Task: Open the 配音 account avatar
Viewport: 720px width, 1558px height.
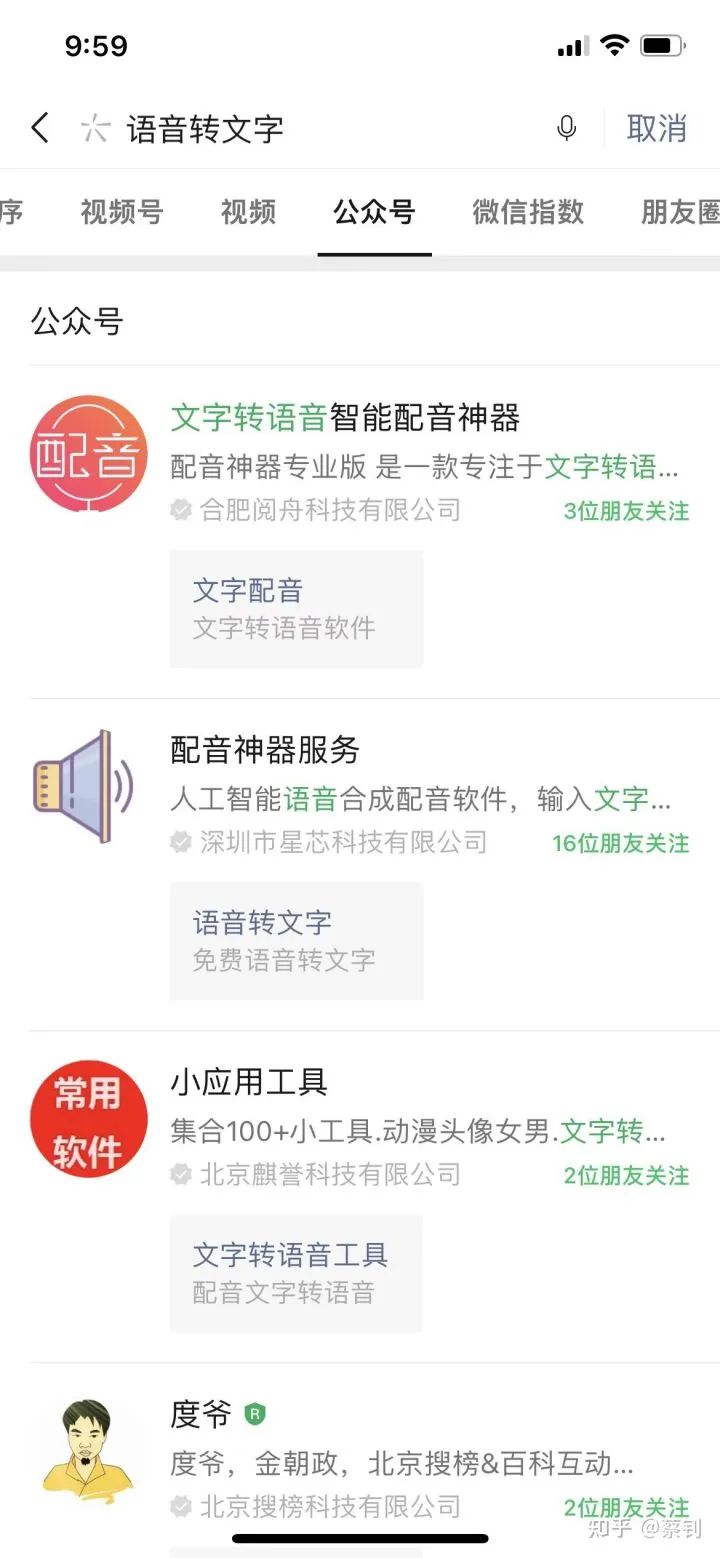Action: 89,452
